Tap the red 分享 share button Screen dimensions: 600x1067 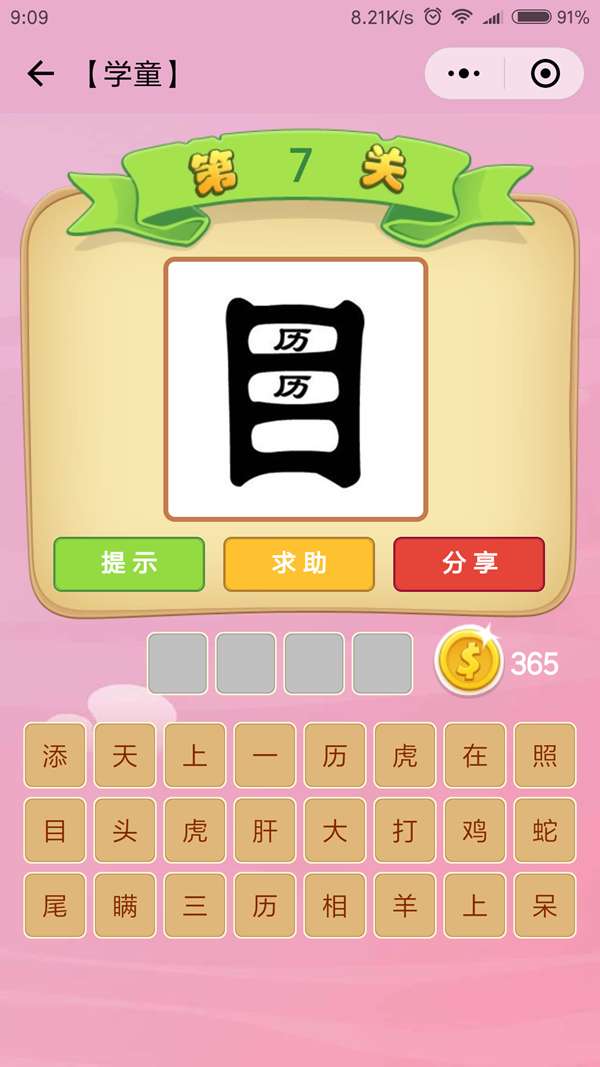469,563
